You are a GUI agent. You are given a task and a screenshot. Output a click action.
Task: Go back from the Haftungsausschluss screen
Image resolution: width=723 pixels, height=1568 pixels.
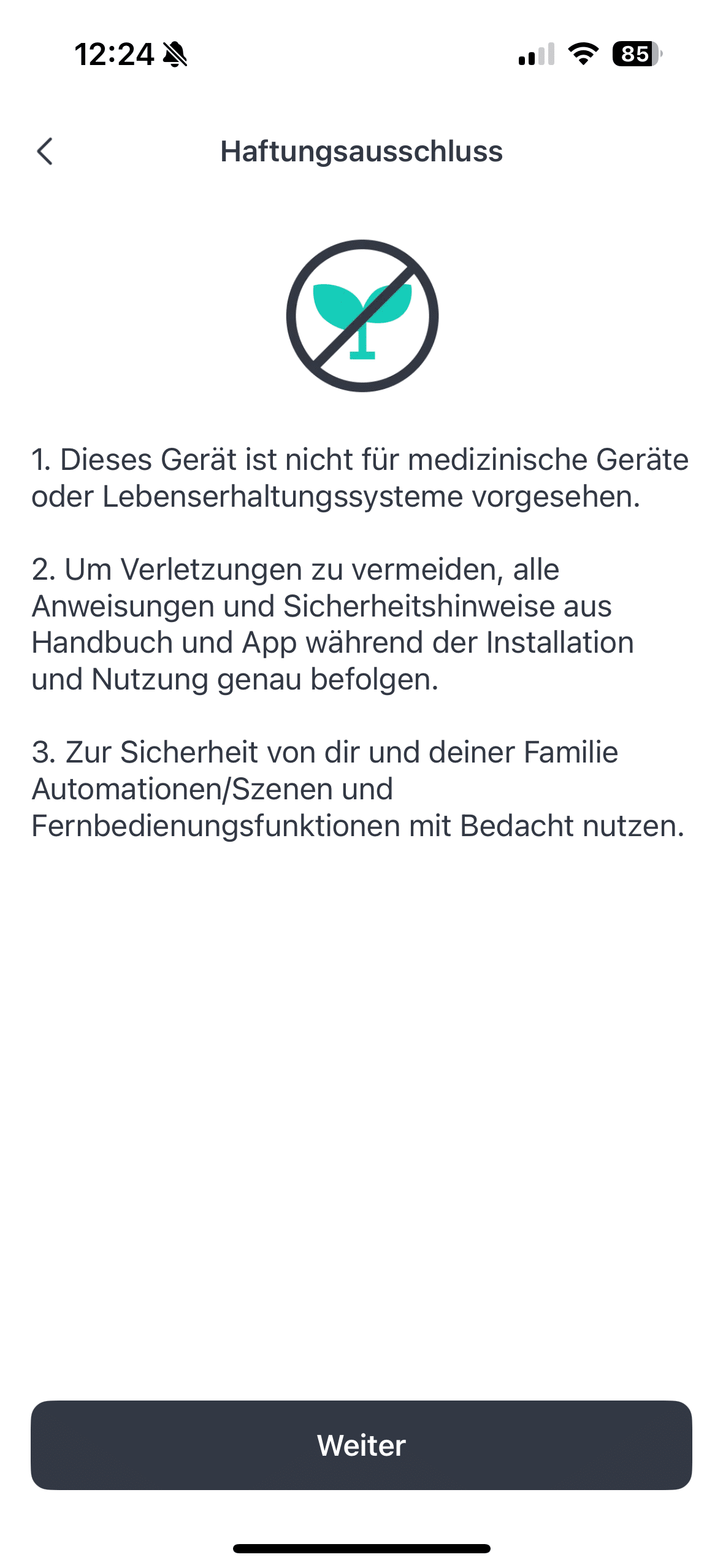45,152
